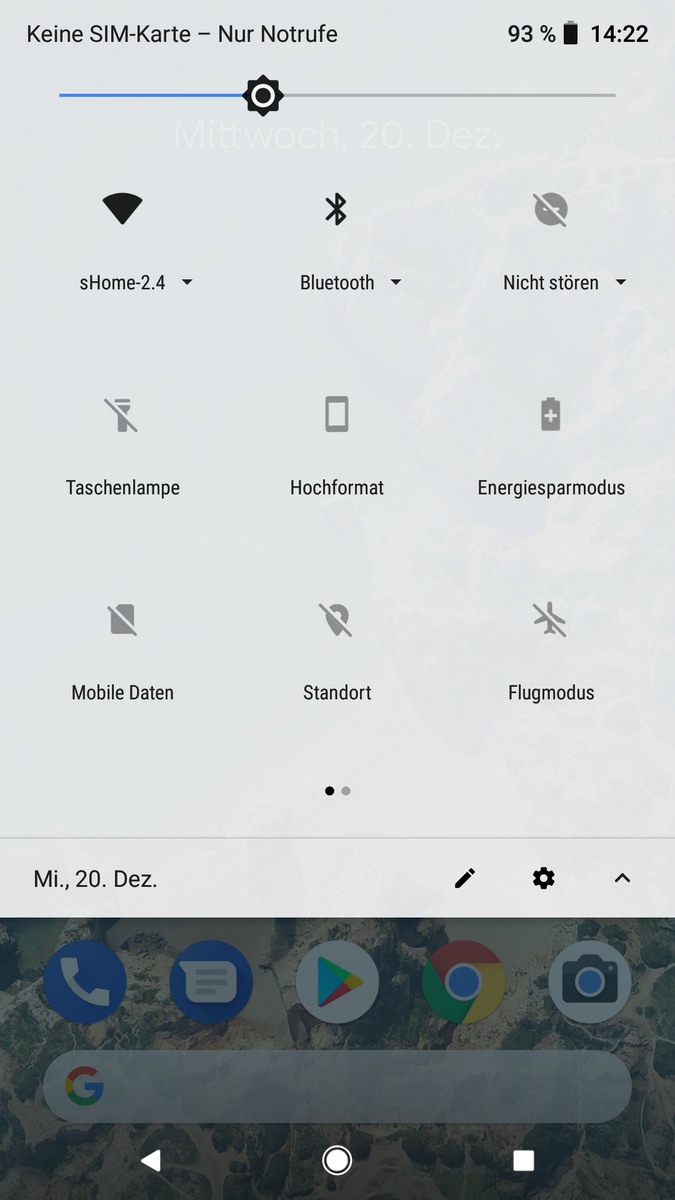
Task: Toggle the Nicht stören tile icon
Action: click(x=550, y=210)
